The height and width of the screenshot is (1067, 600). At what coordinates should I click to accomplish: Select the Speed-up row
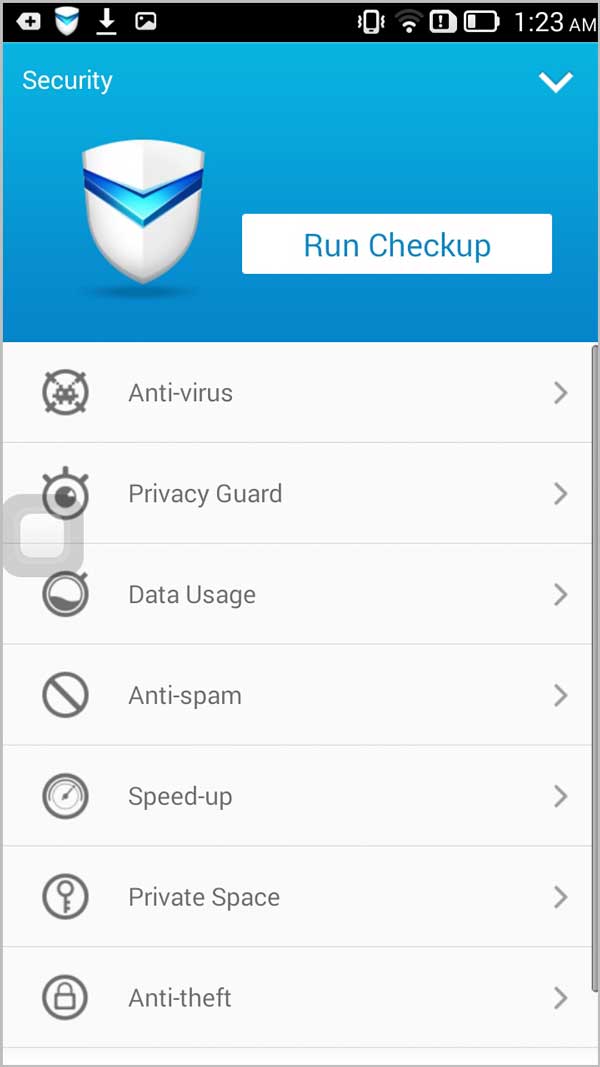pyautogui.click(x=297, y=795)
